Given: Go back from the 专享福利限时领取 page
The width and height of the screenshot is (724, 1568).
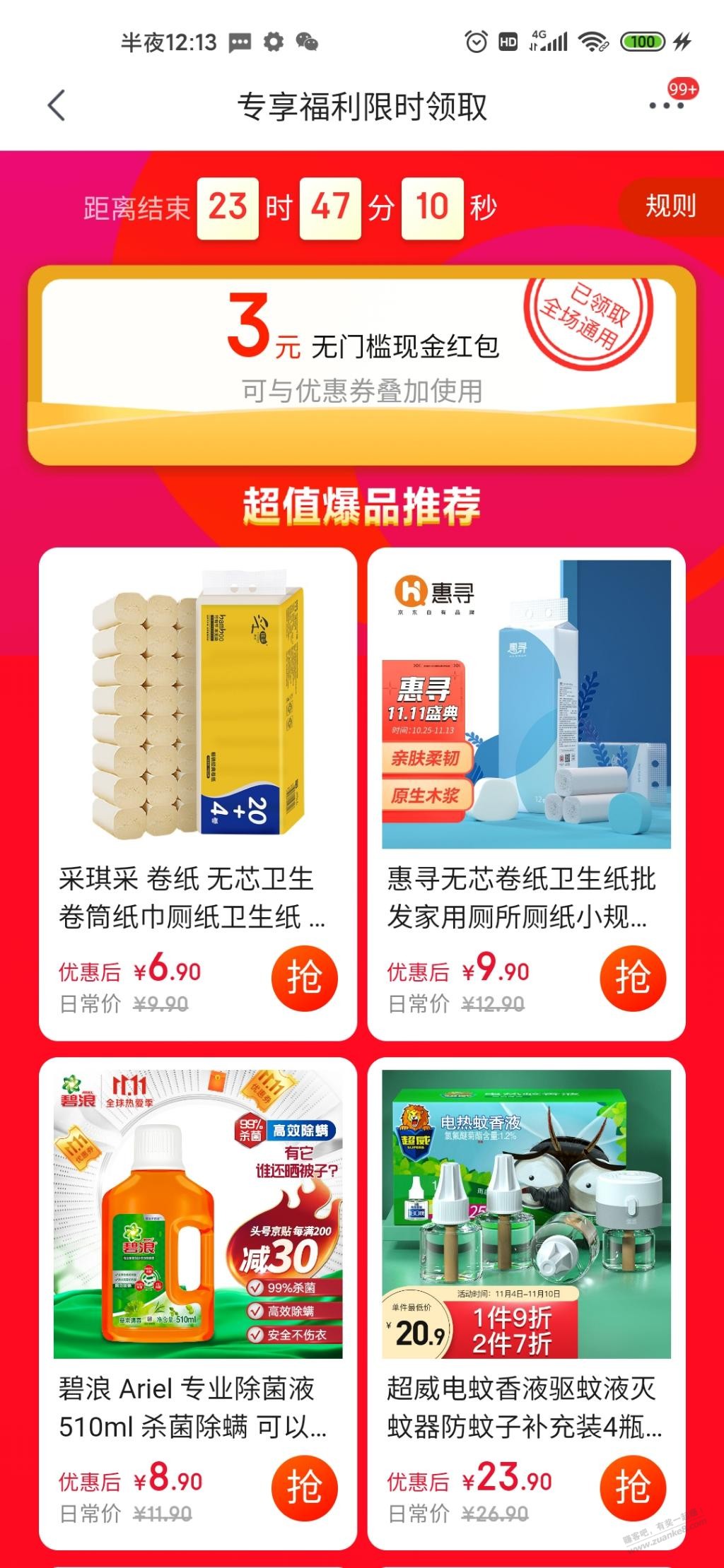Looking at the screenshot, I should click(57, 106).
